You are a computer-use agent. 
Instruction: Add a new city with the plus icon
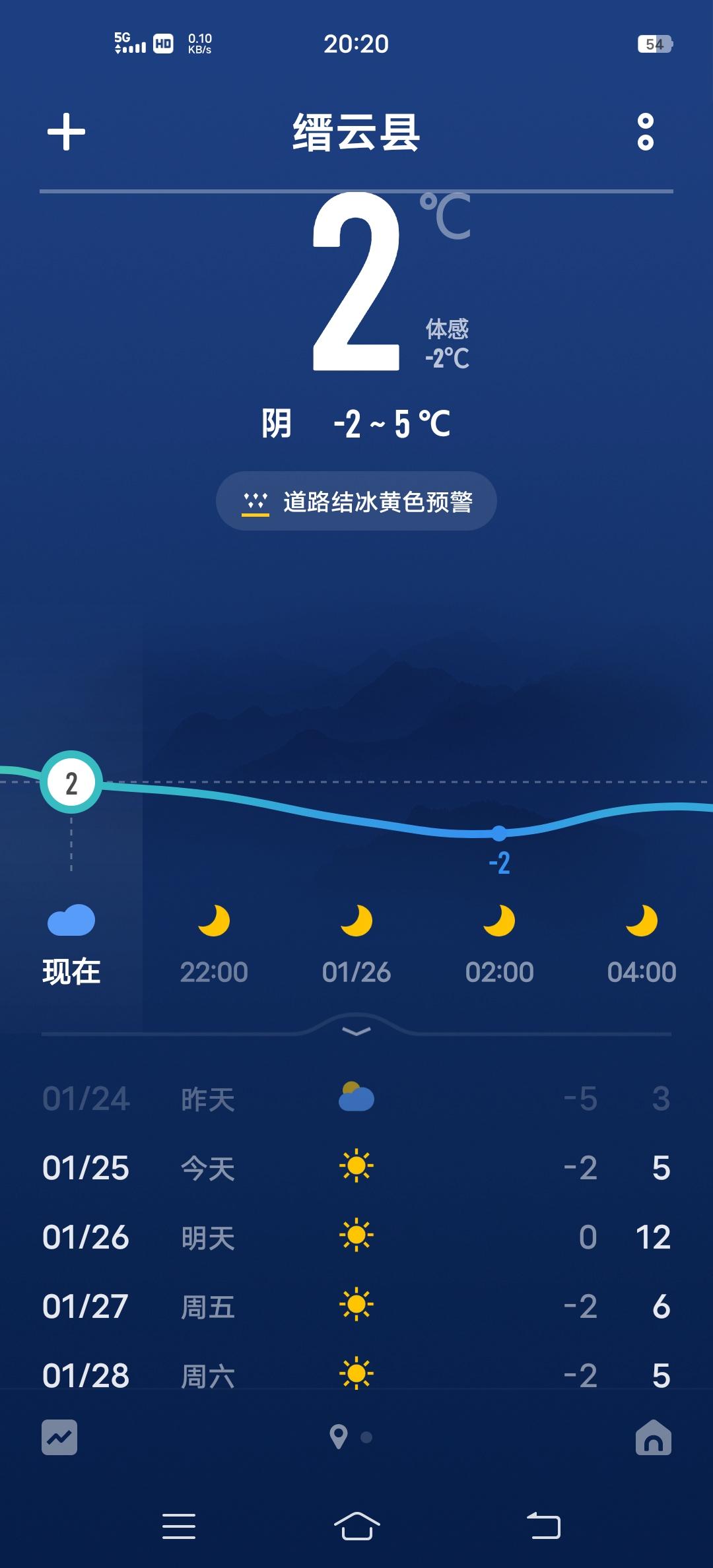pyautogui.click(x=66, y=132)
